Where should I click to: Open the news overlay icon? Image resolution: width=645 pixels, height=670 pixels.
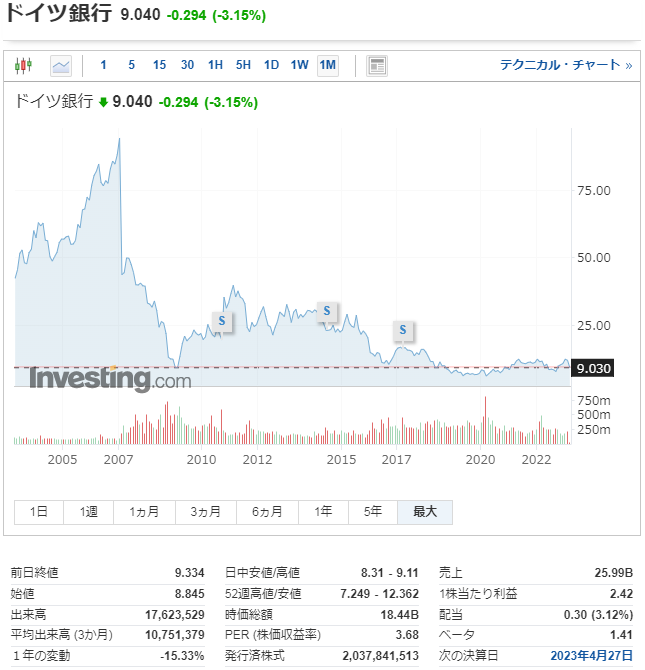click(x=377, y=66)
